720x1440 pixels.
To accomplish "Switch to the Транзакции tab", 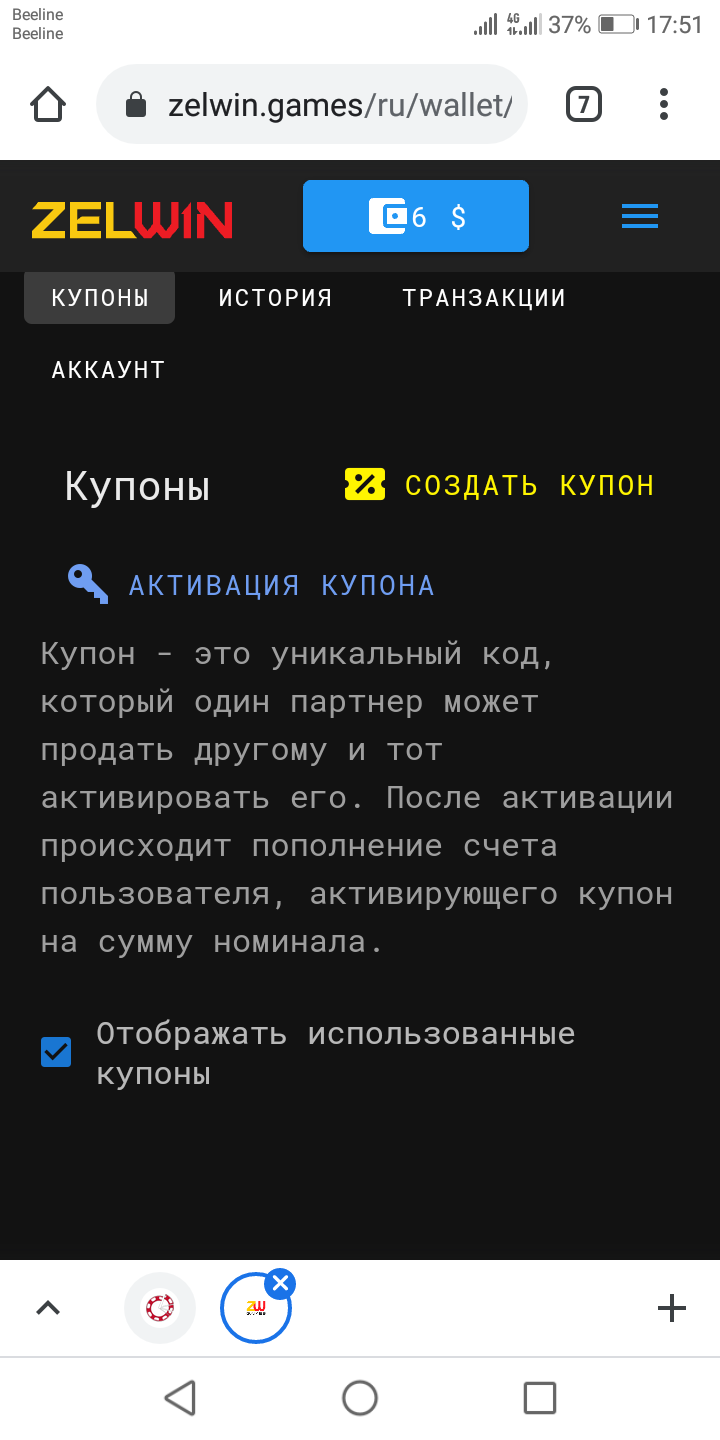I will tap(484, 298).
